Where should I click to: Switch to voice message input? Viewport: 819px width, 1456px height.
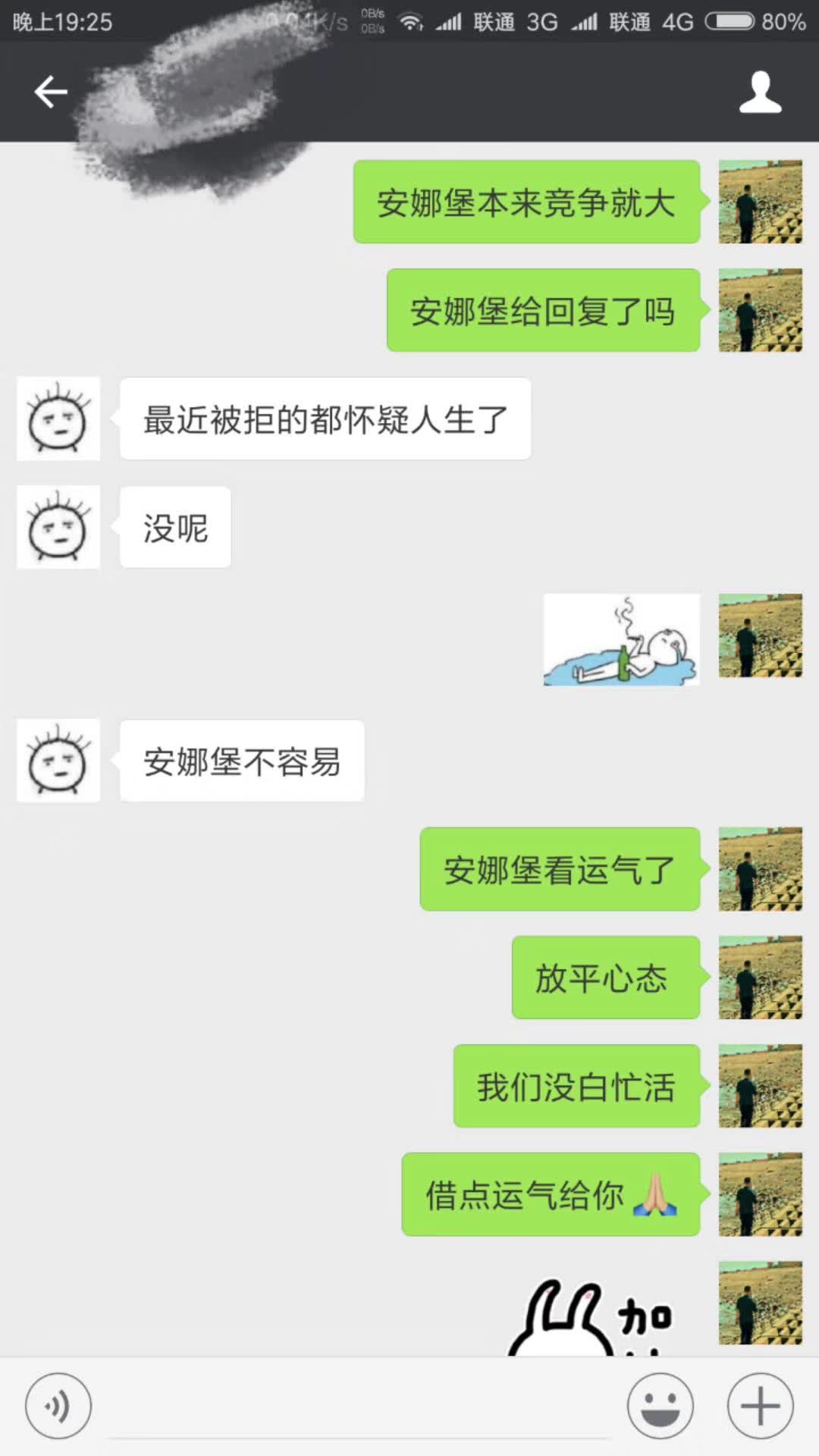(58, 1406)
